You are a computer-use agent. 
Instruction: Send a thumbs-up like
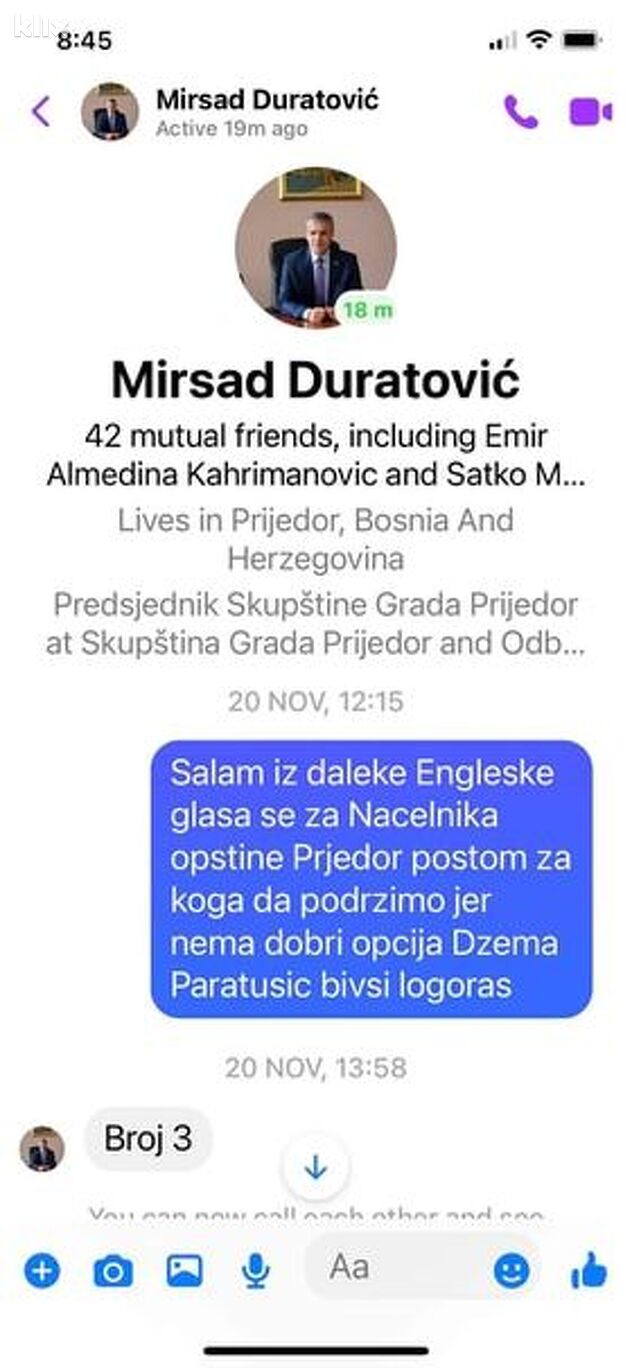point(589,1271)
